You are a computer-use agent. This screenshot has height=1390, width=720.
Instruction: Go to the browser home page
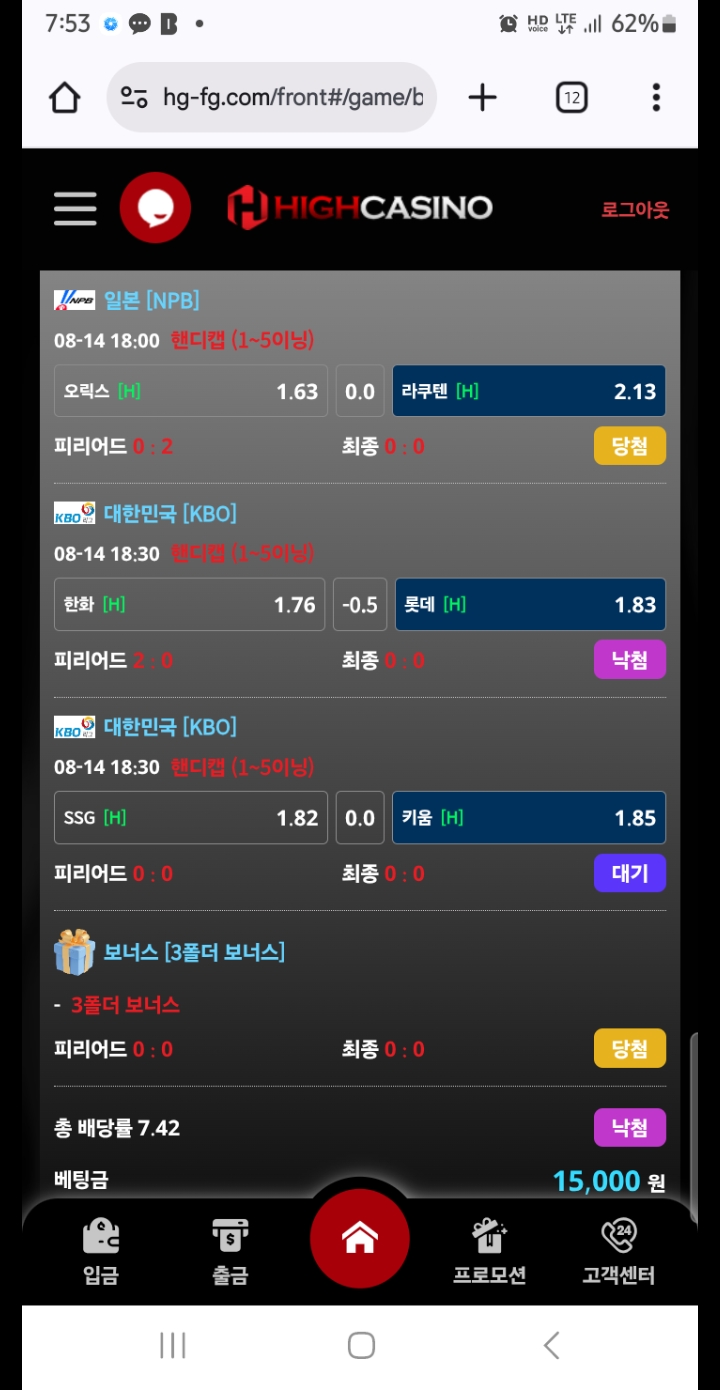[x=65, y=97]
